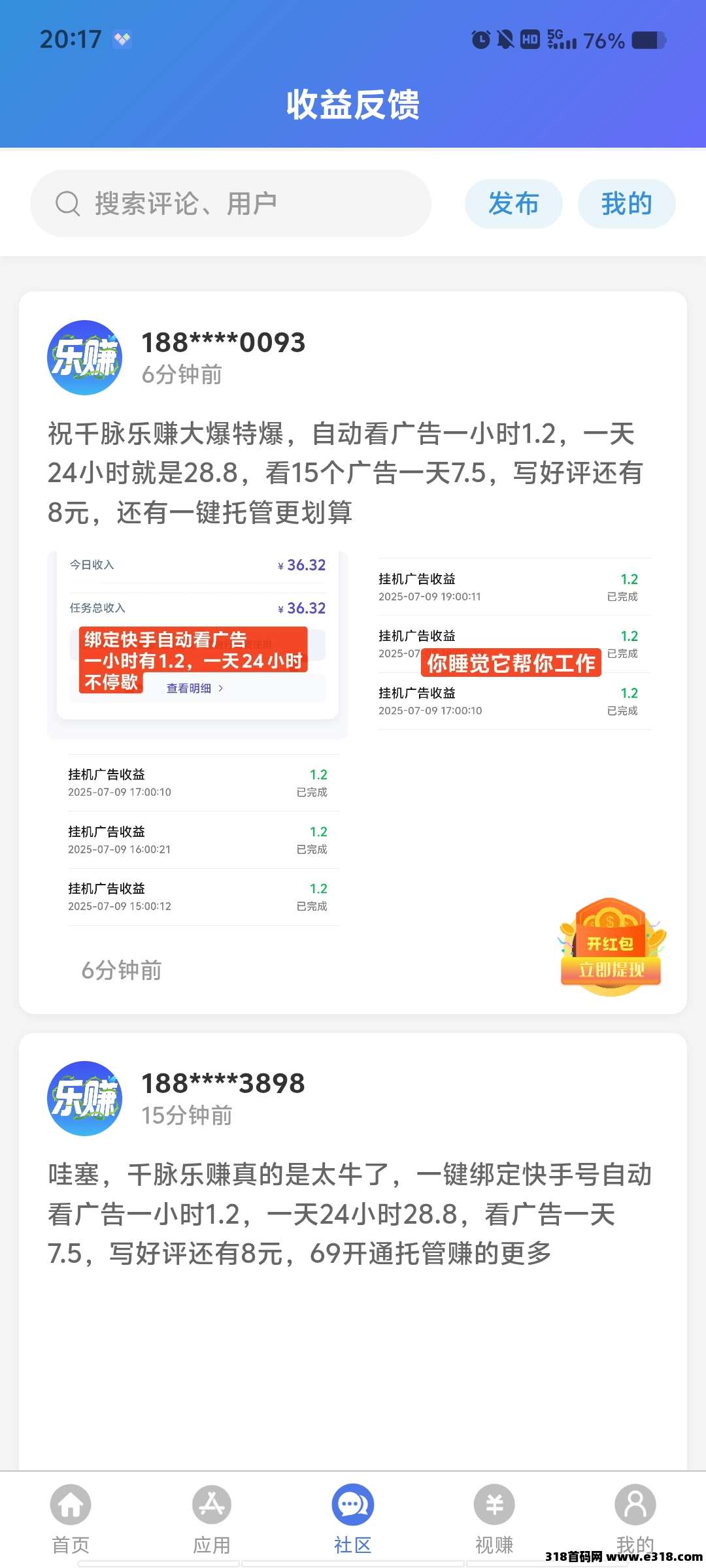View the 今日收入 36.32 screenshot image
The height and width of the screenshot is (1568, 706).
[197, 644]
